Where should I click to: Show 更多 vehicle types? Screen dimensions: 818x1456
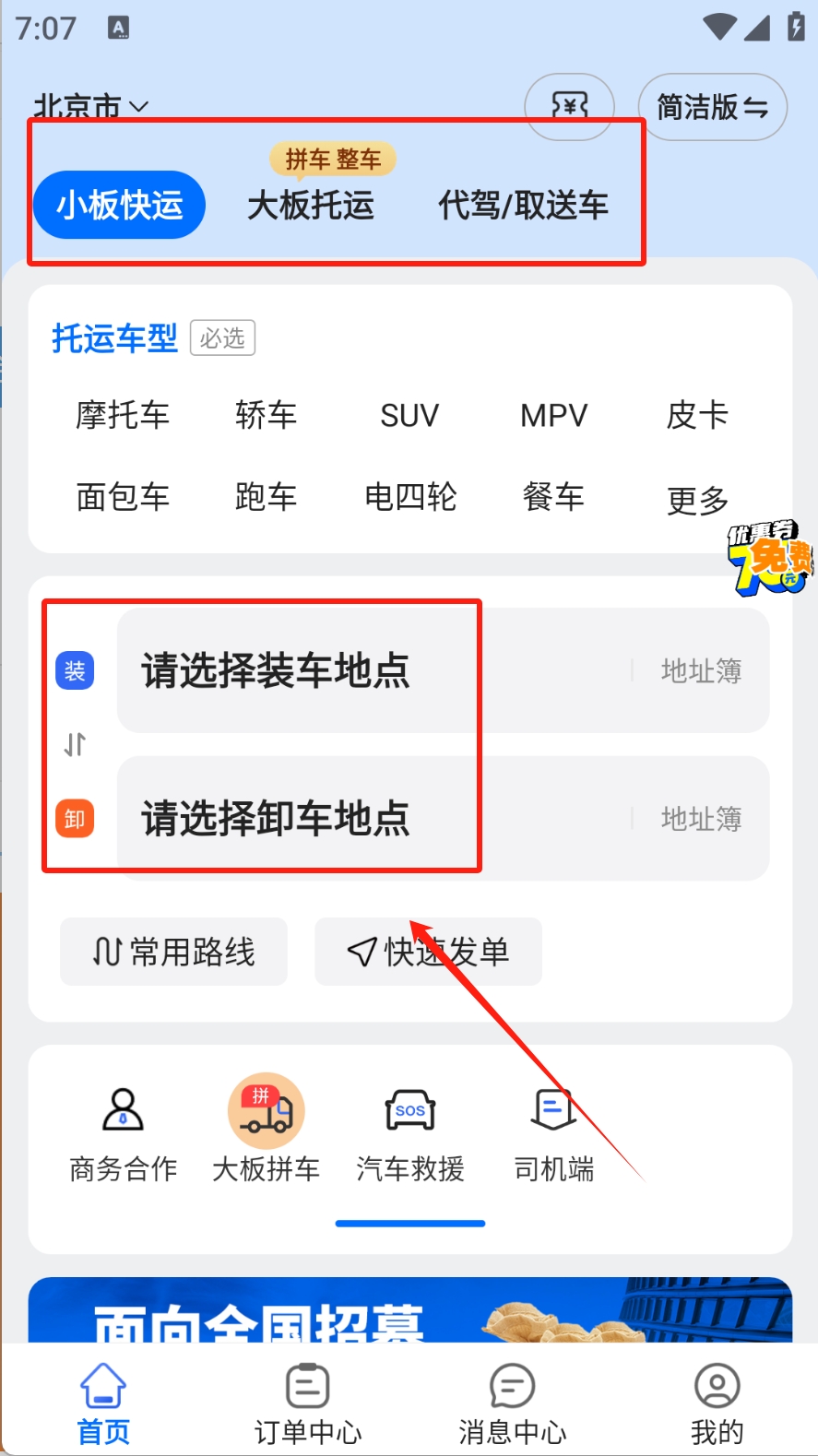click(697, 500)
